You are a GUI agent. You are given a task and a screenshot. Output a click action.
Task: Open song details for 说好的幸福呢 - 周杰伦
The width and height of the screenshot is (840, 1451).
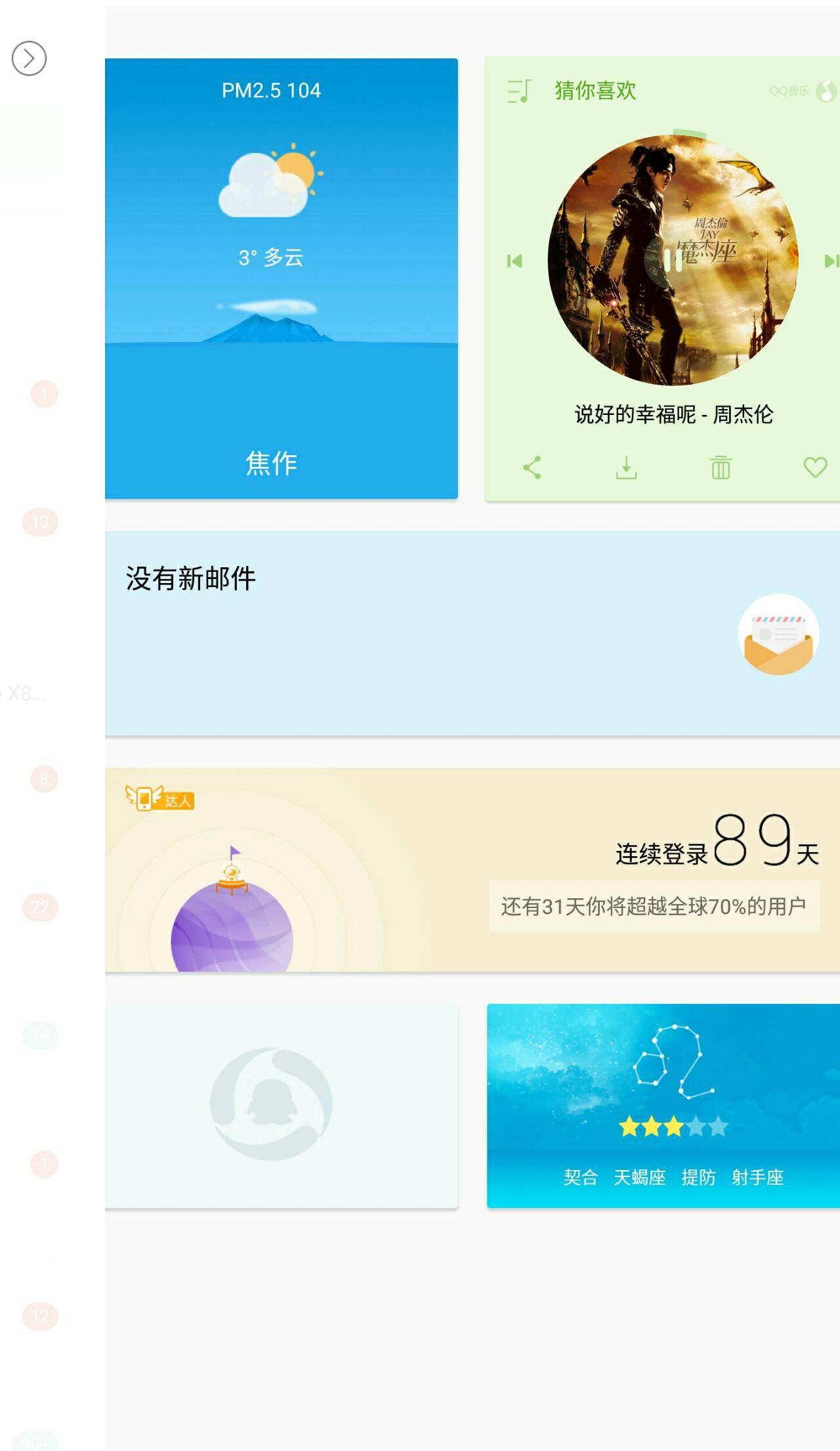[672, 414]
